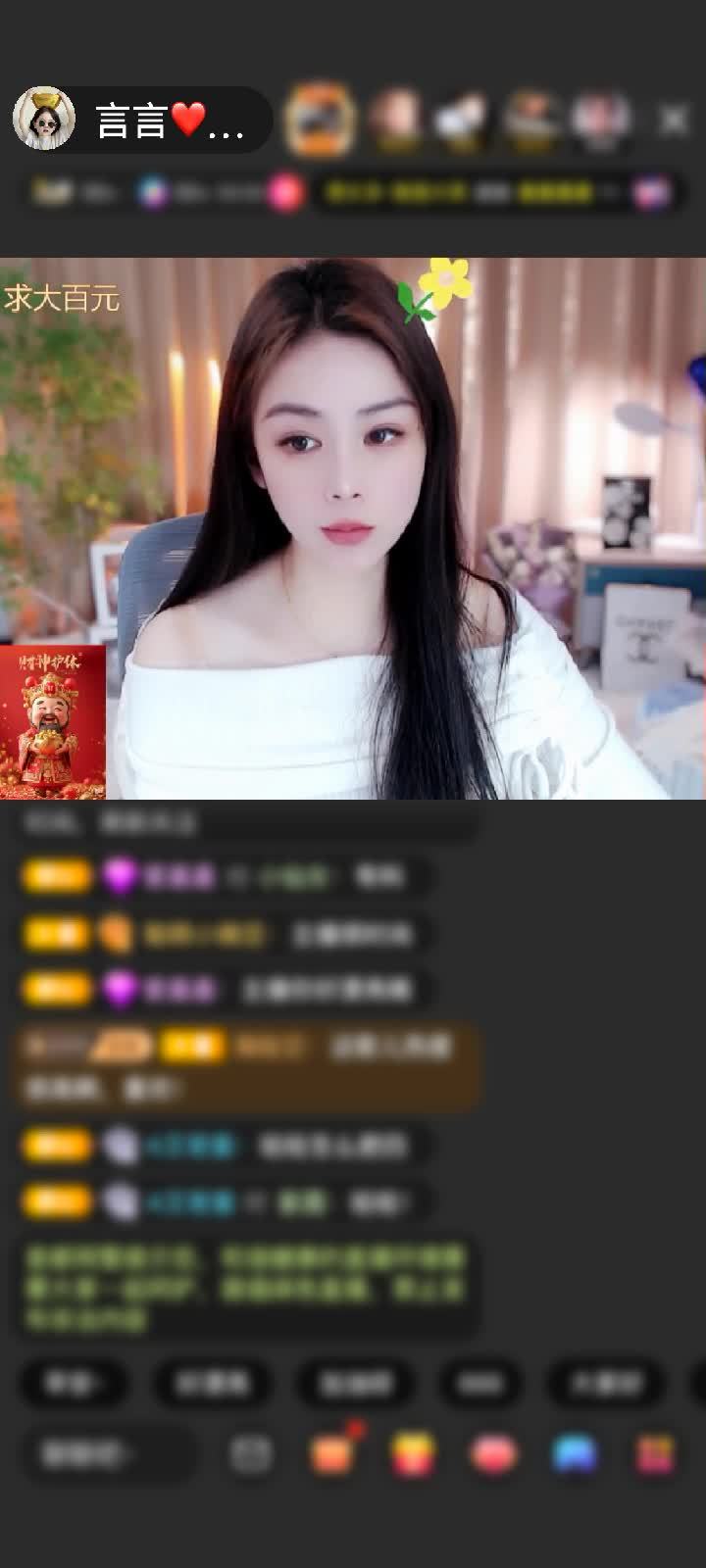
Task: Open the red 财神护体 gift banner
Action: [x=54, y=720]
